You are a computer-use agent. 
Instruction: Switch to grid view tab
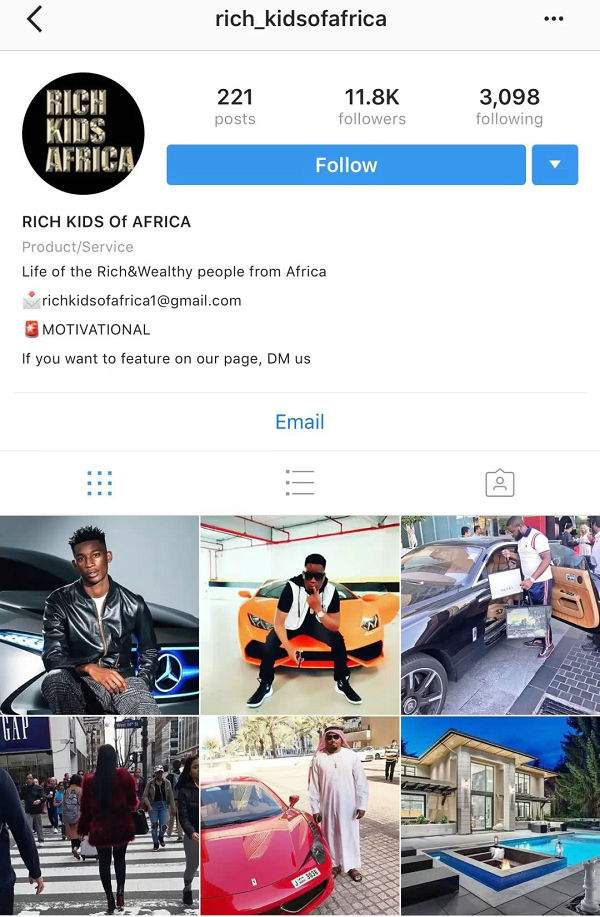point(100,483)
